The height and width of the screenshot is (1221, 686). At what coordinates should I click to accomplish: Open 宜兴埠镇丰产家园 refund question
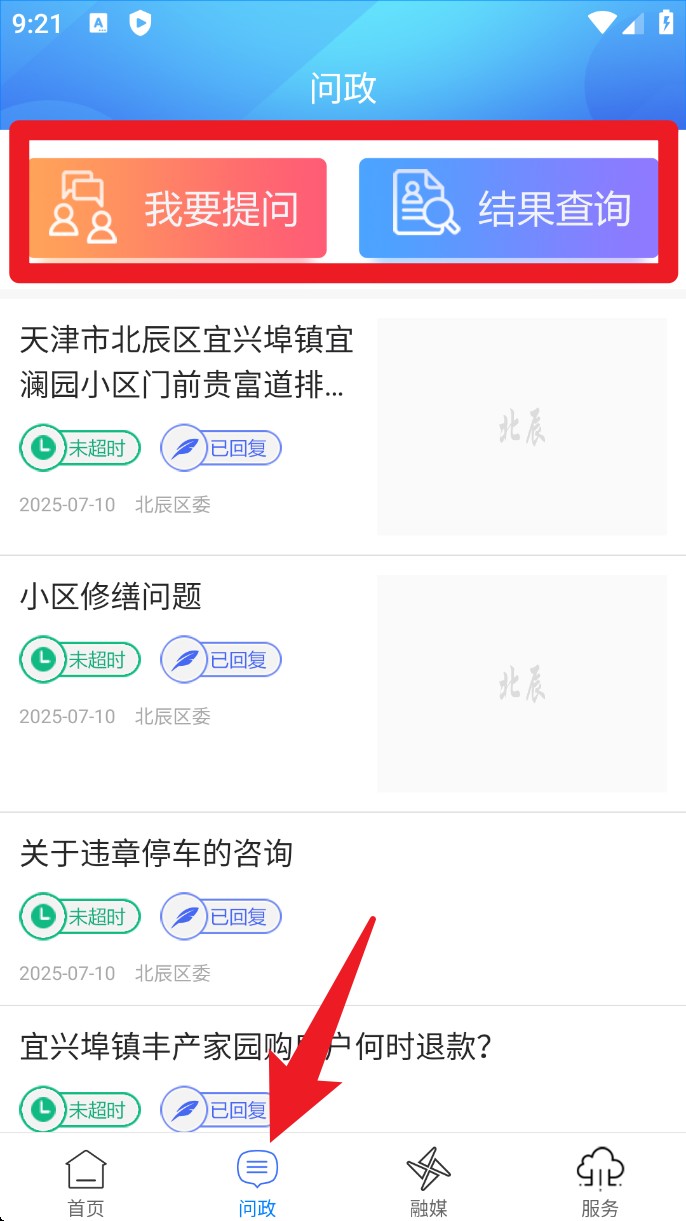point(256,1048)
